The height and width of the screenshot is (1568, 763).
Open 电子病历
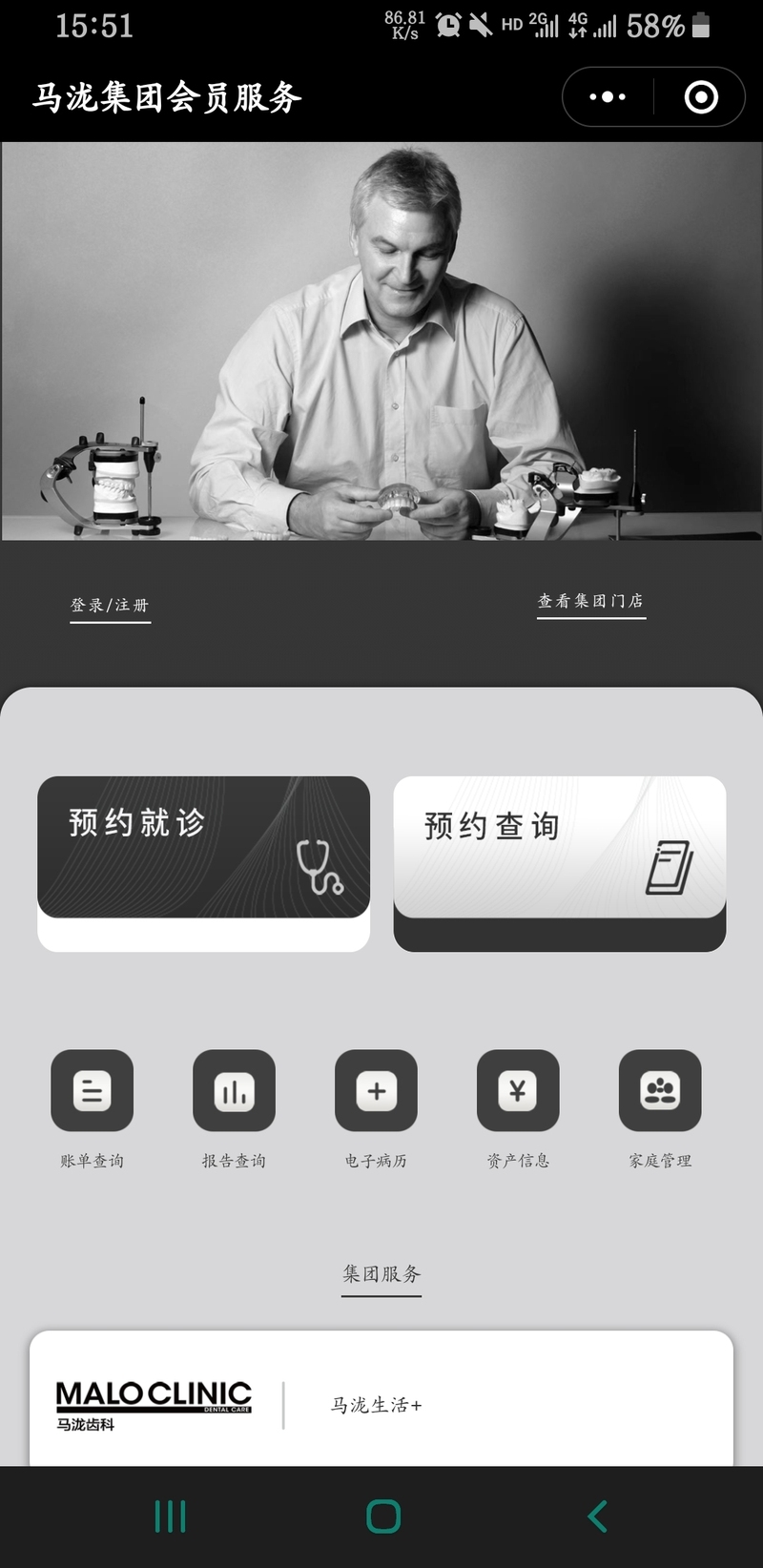(376, 1091)
